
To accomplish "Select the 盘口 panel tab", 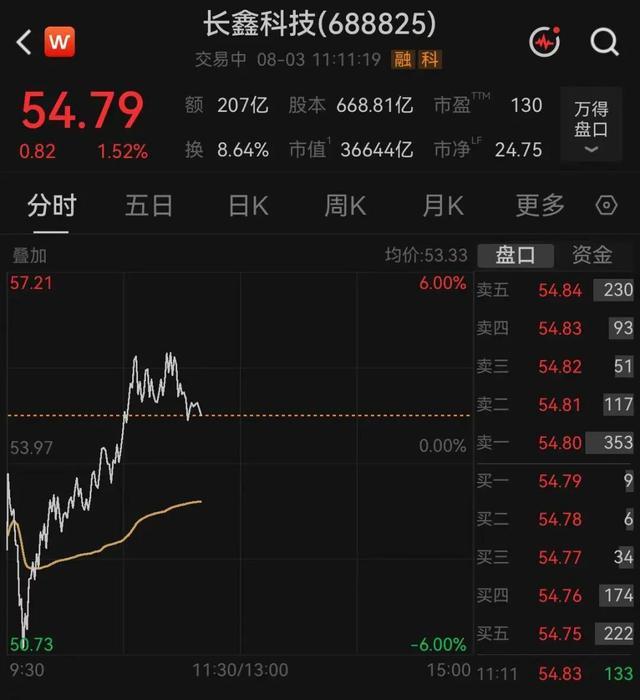I will 515,255.
